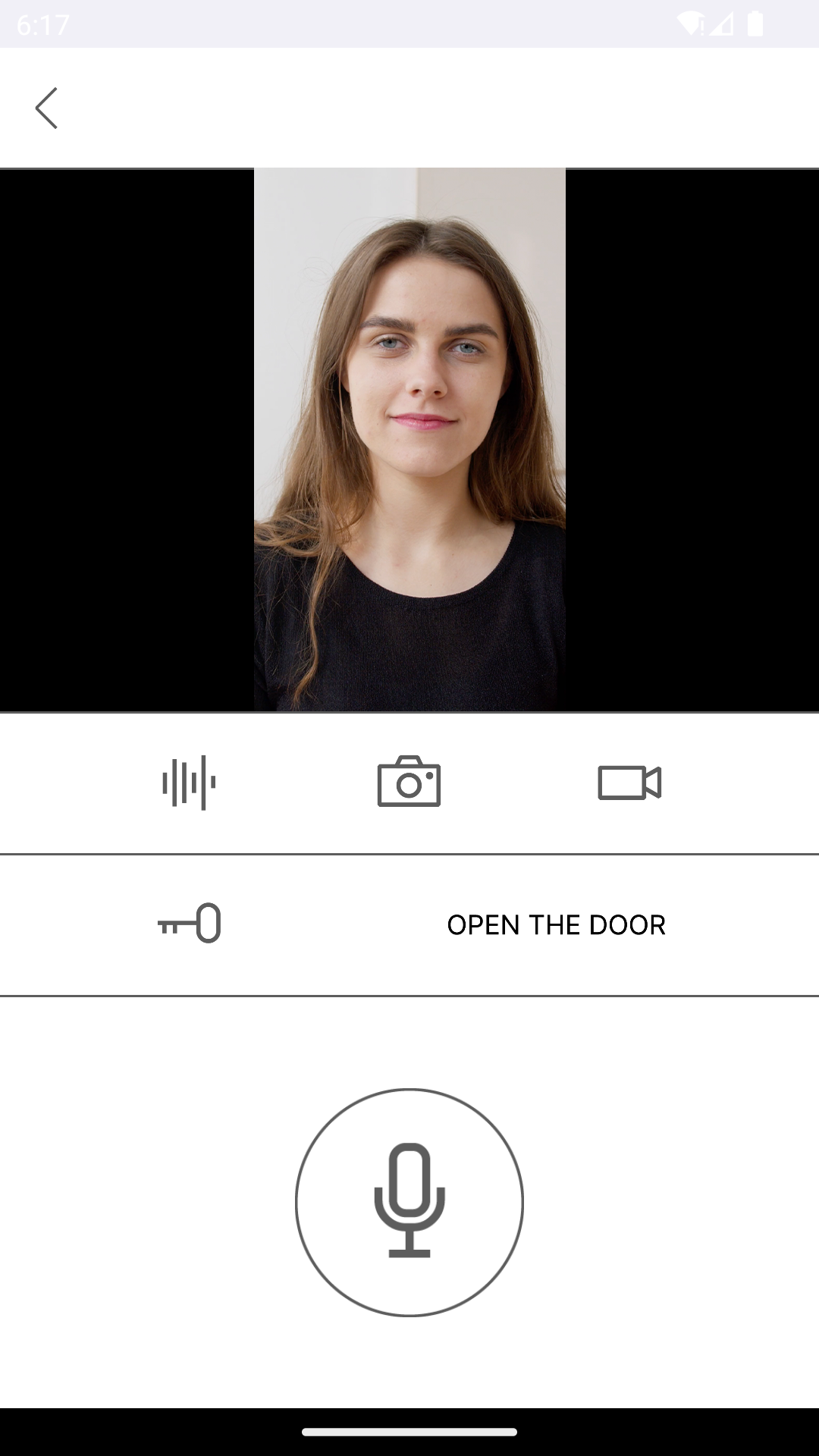
Task: Tap Open the Door
Action: (x=555, y=924)
